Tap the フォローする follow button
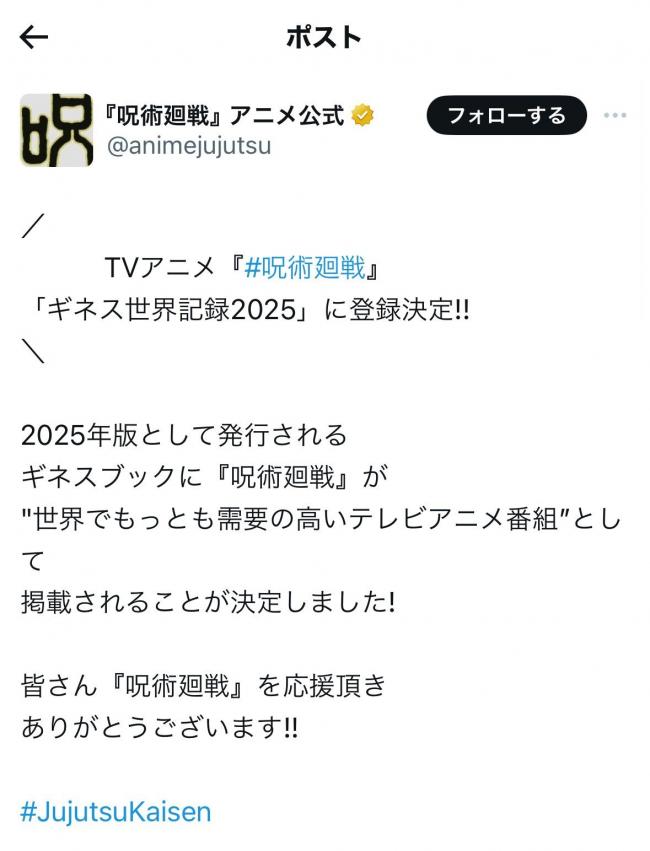Viewport: 650px width, 851px height. coord(506,115)
